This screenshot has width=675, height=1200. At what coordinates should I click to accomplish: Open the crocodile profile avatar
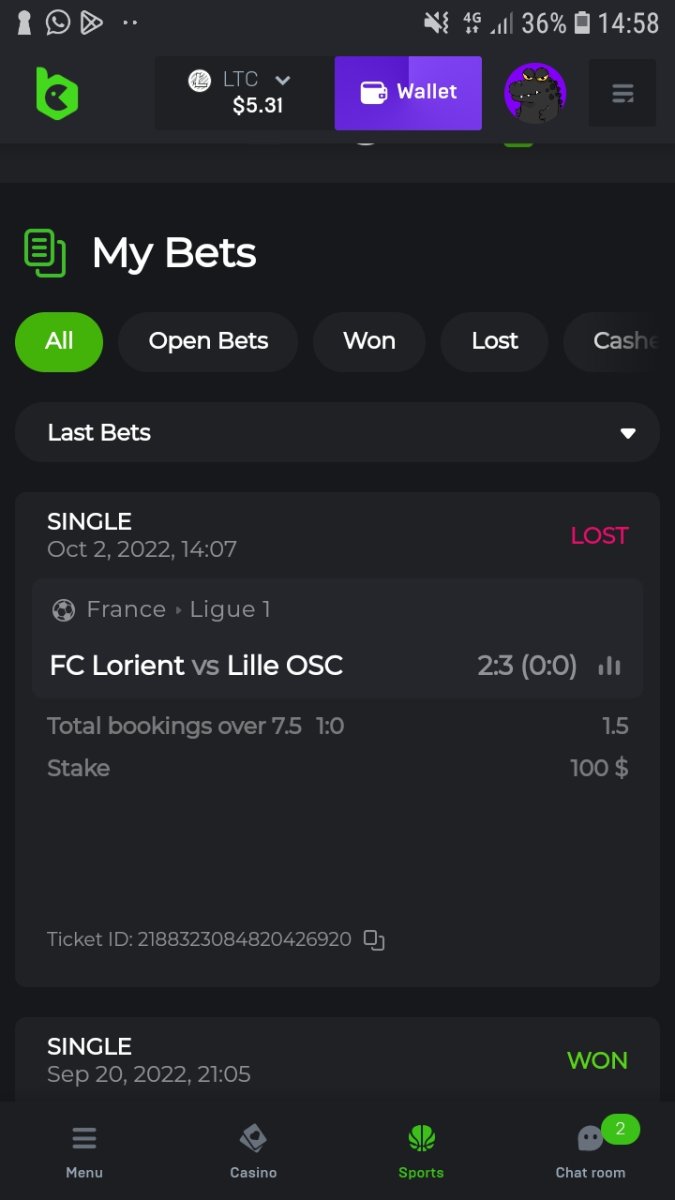click(x=535, y=92)
